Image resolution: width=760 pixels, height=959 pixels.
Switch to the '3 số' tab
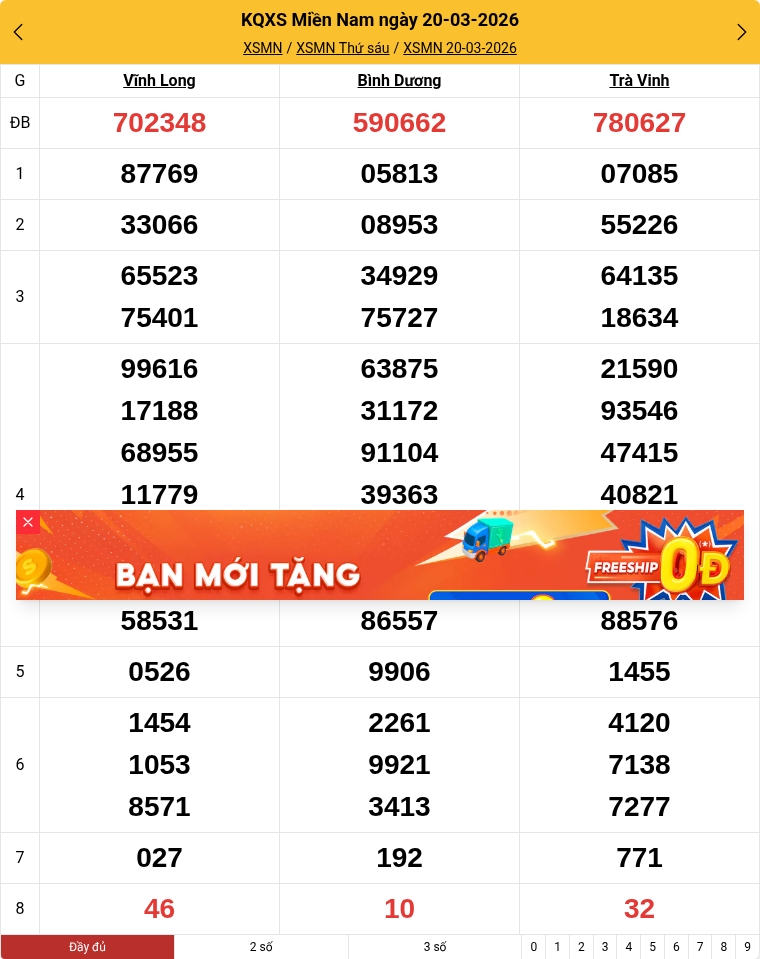click(435, 947)
